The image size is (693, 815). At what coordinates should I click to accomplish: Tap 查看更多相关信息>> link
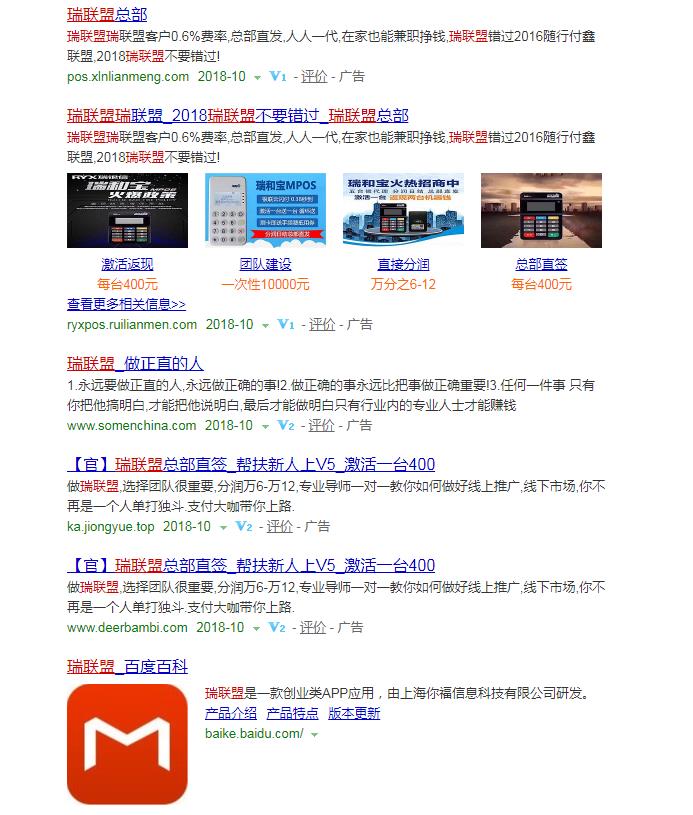(126, 304)
